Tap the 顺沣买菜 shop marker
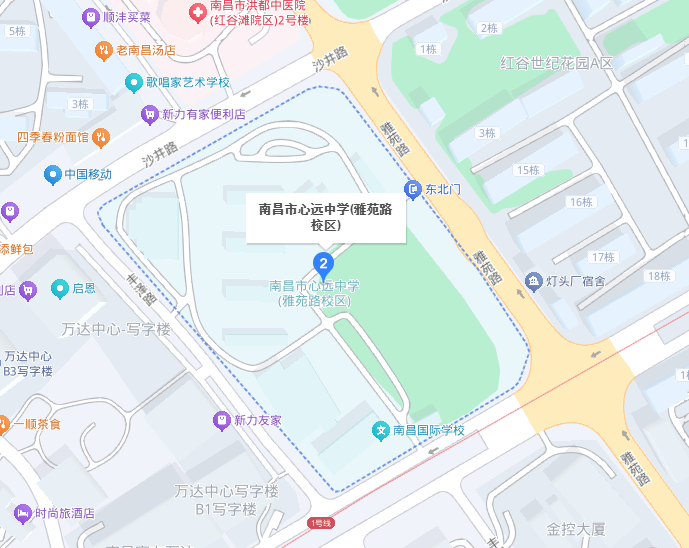This screenshot has width=689, height=548. (x=91, y=18)
